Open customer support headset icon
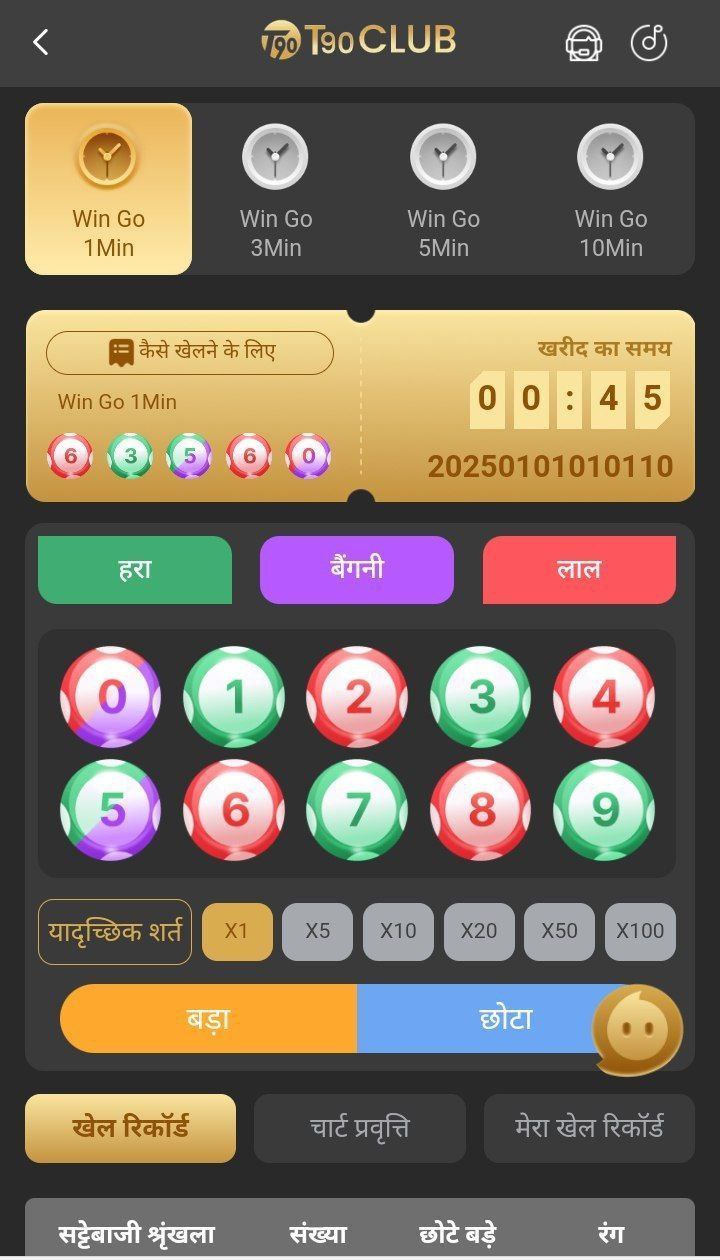This screenshot has width=720, height=1260. (583, 43)
